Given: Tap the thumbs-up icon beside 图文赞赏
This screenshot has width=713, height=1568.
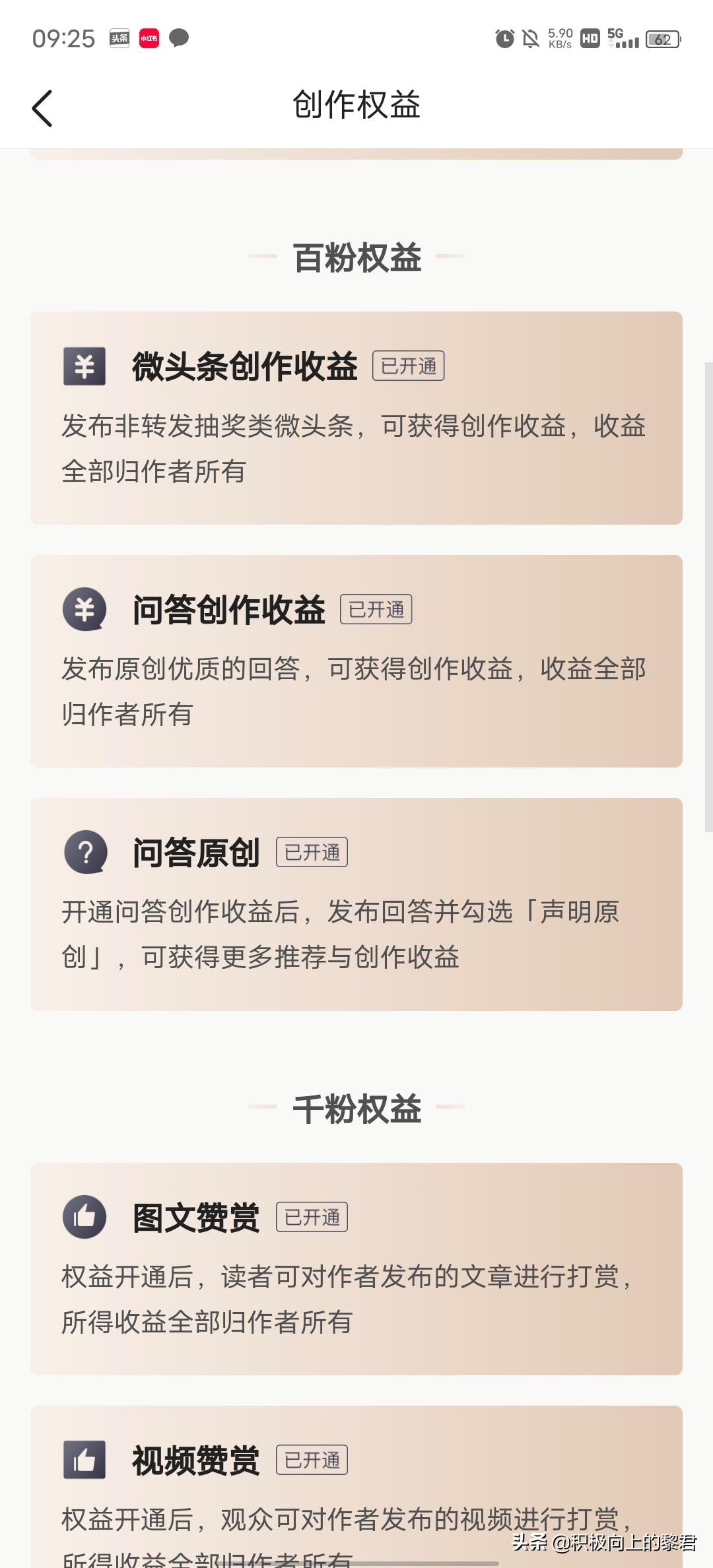Looking at the screenshot, I should tap(86, 1216).
